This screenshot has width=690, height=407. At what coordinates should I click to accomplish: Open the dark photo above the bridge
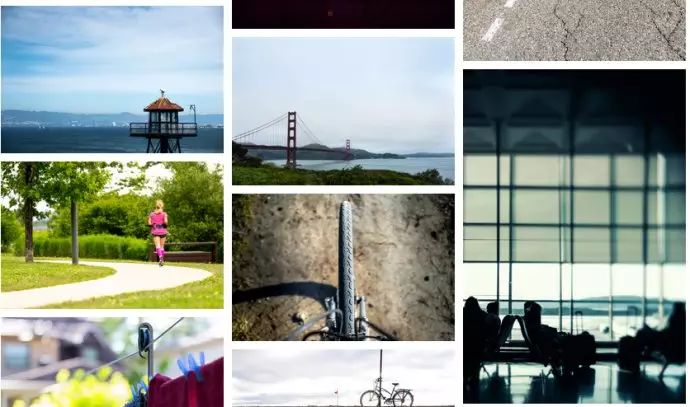pyautogui.click(x=343, y=14)
